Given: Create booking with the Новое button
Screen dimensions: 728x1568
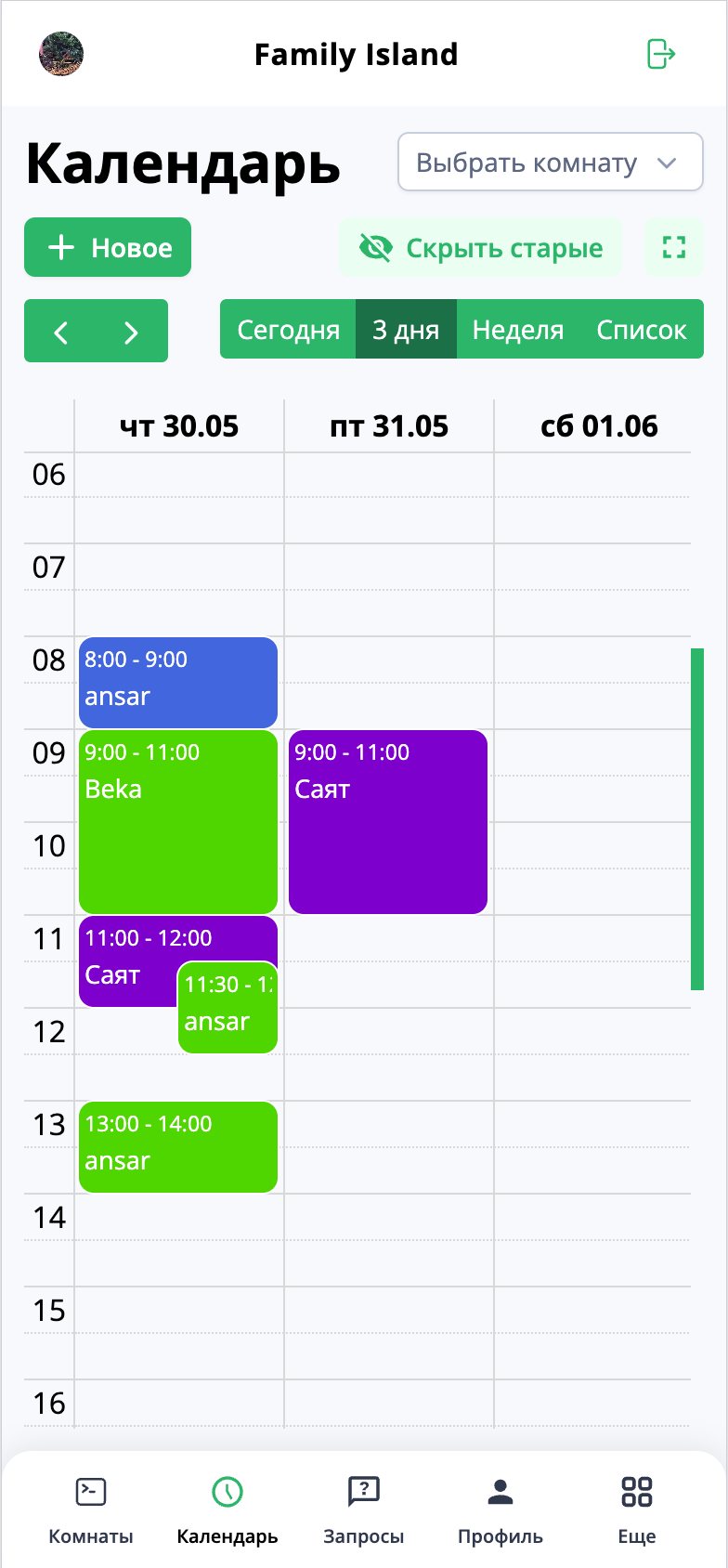Looking at the screenshot, I should tap(107, 247).
